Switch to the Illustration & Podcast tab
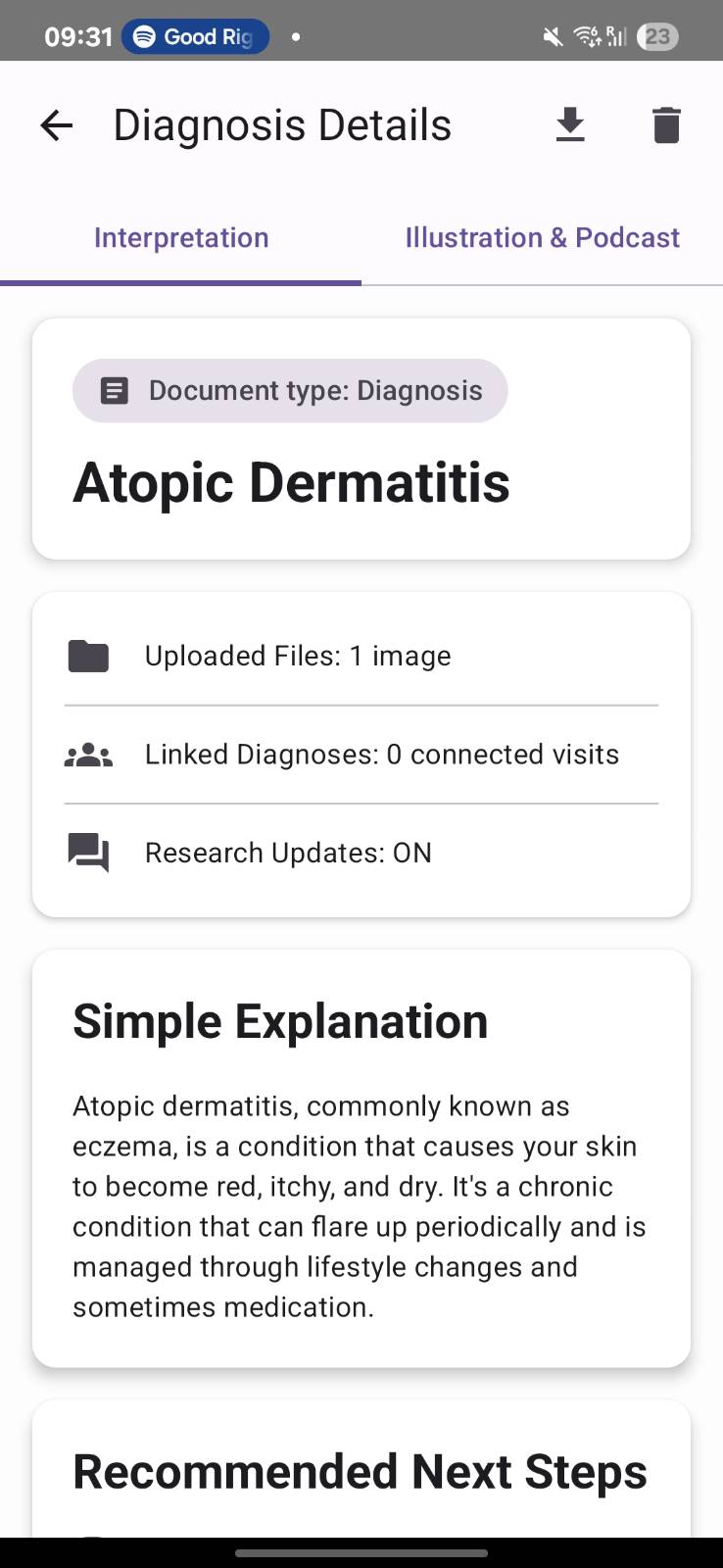 point(542,237)
